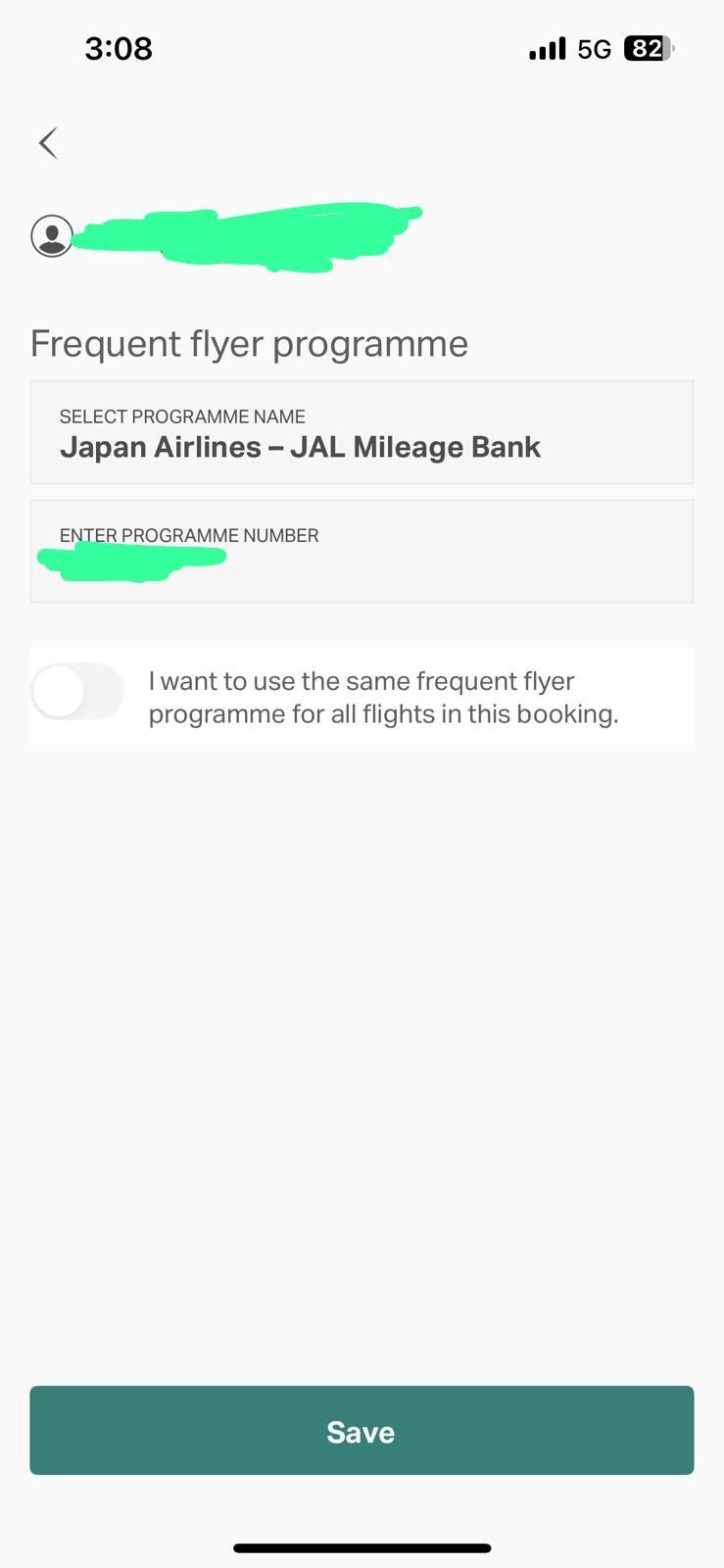Tap the Enter Programme Number input field

361,551
